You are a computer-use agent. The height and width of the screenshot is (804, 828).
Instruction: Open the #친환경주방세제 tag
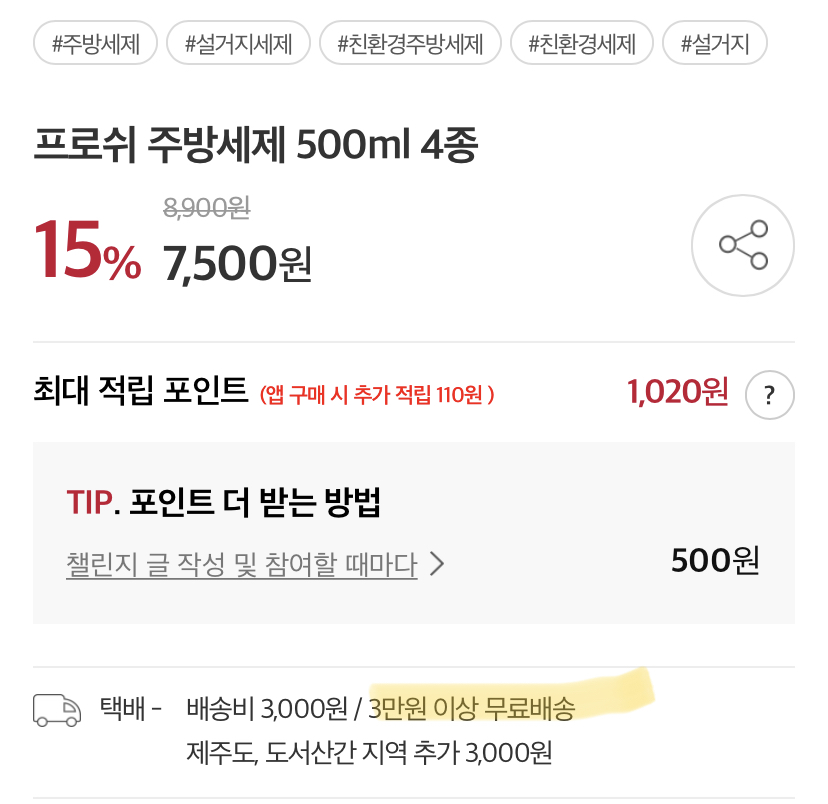pyautogui.click(x=410, y=43)
